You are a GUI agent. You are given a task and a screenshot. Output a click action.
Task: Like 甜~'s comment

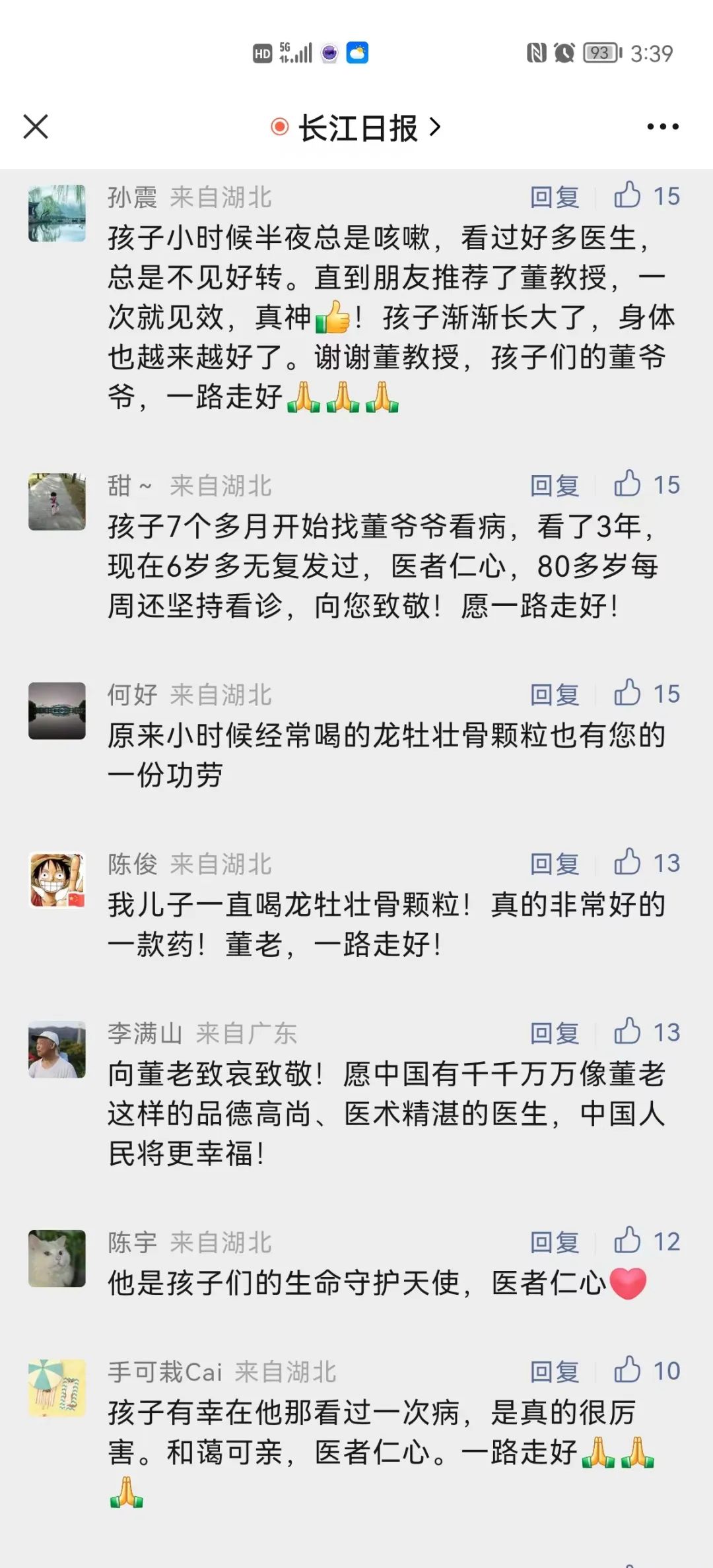pos(628,484)
